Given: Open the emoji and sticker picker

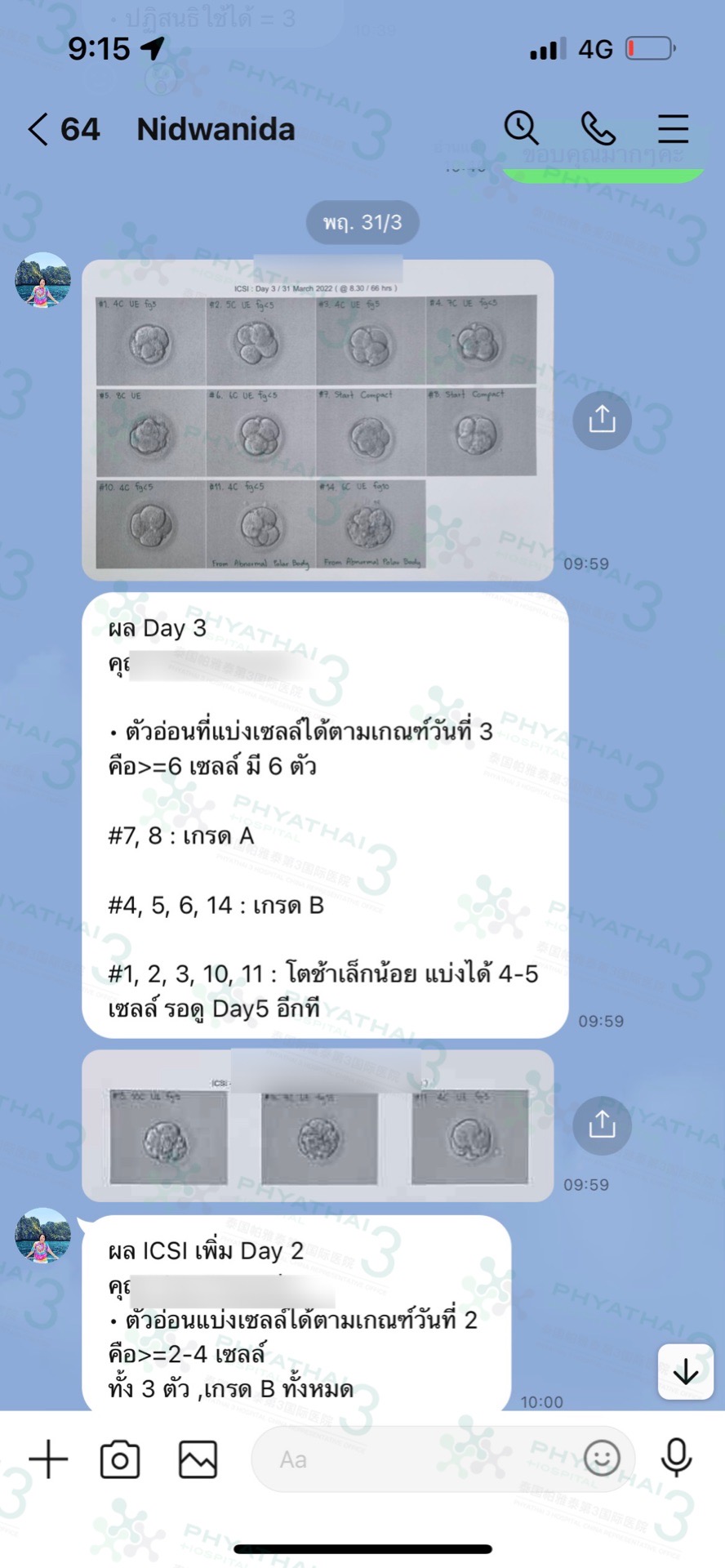Looking at the screenshot, I should [x=603, y=1458].
